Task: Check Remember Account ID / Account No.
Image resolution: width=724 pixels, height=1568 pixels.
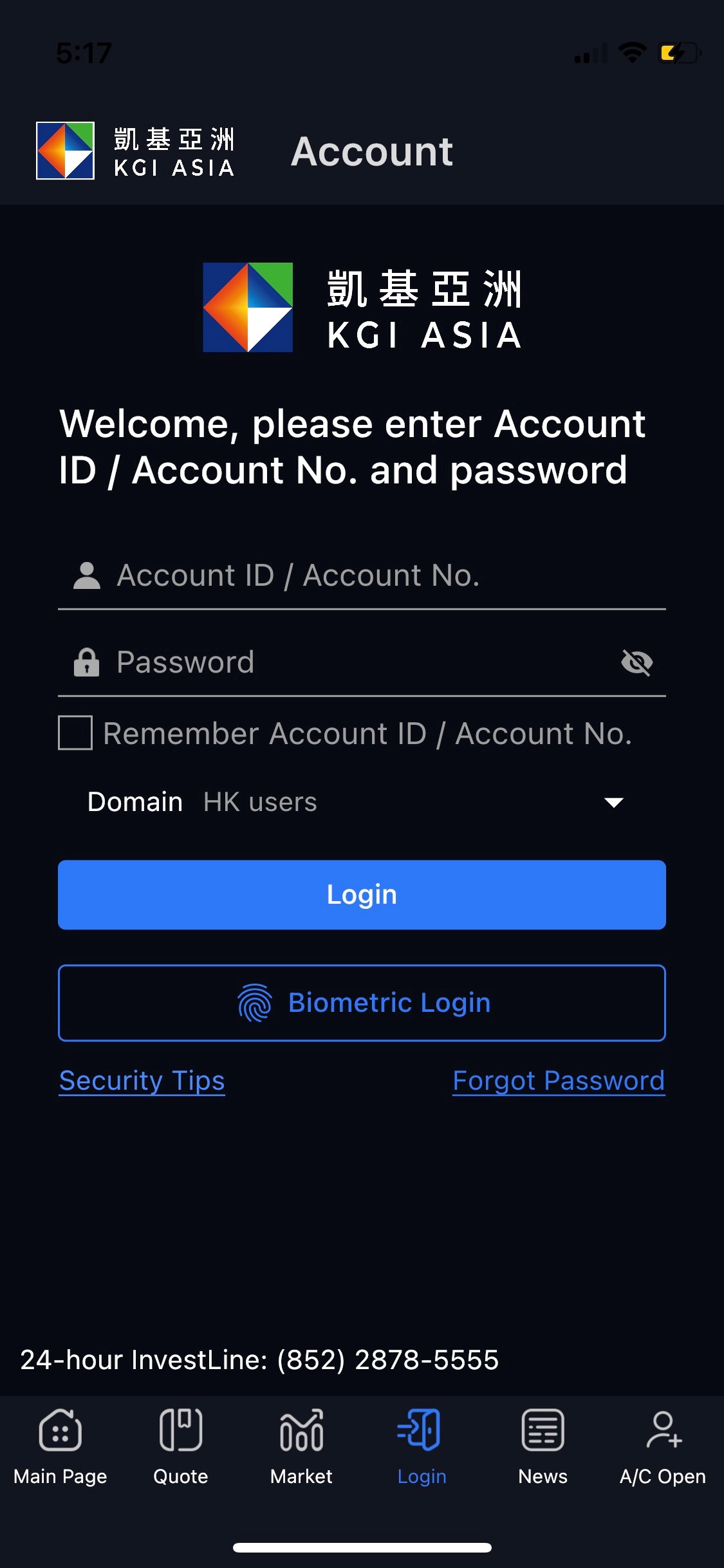Action: pyautogui.click(x=75, y=733)
